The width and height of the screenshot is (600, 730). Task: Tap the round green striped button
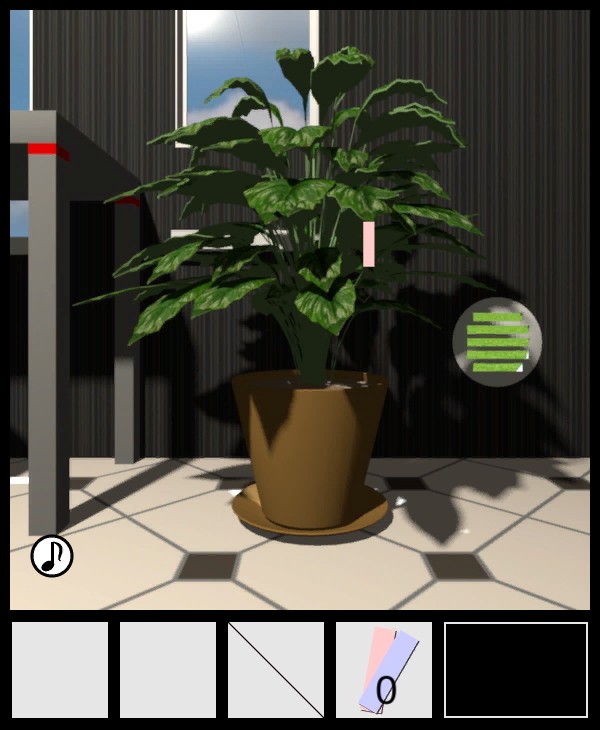pos(497,342)
